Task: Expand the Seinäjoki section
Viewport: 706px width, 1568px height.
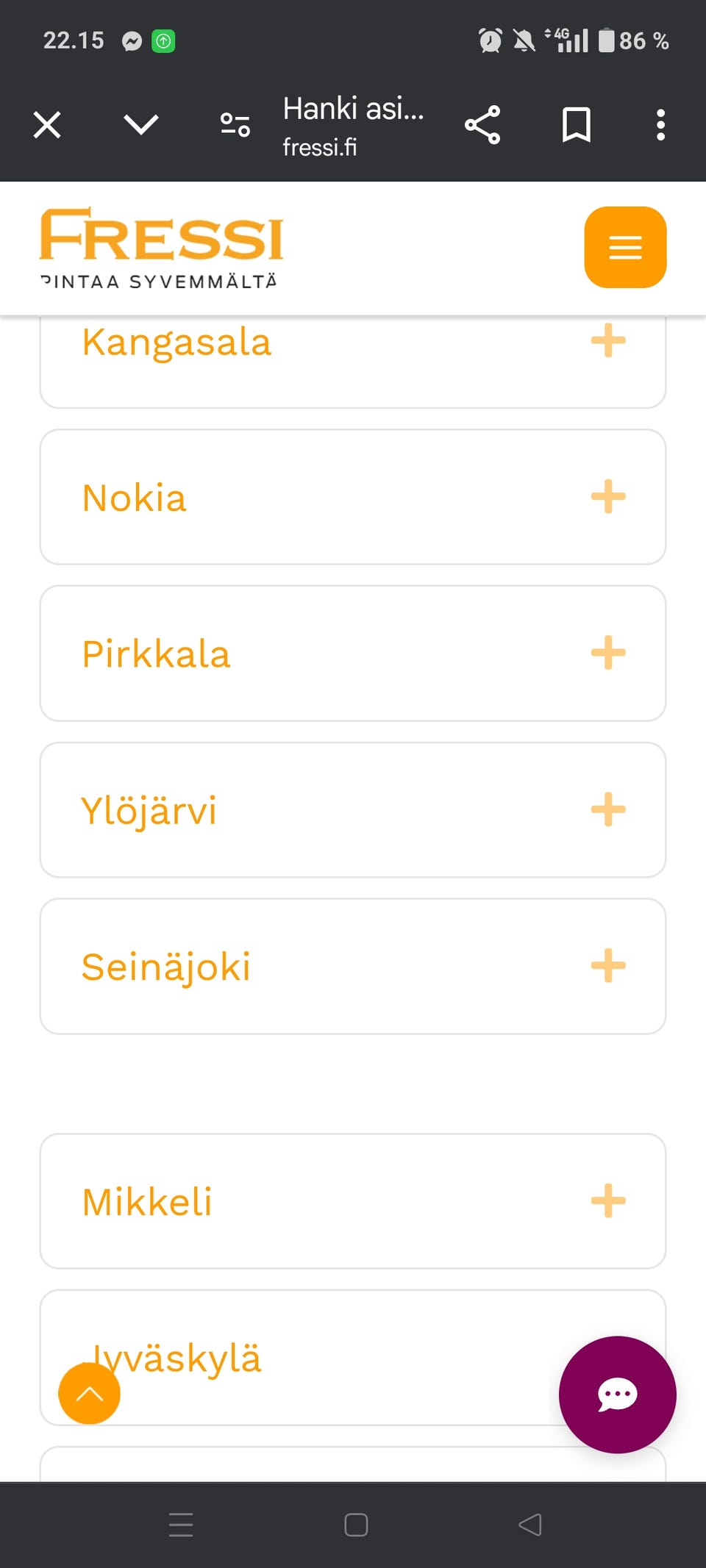Action: 608,967
